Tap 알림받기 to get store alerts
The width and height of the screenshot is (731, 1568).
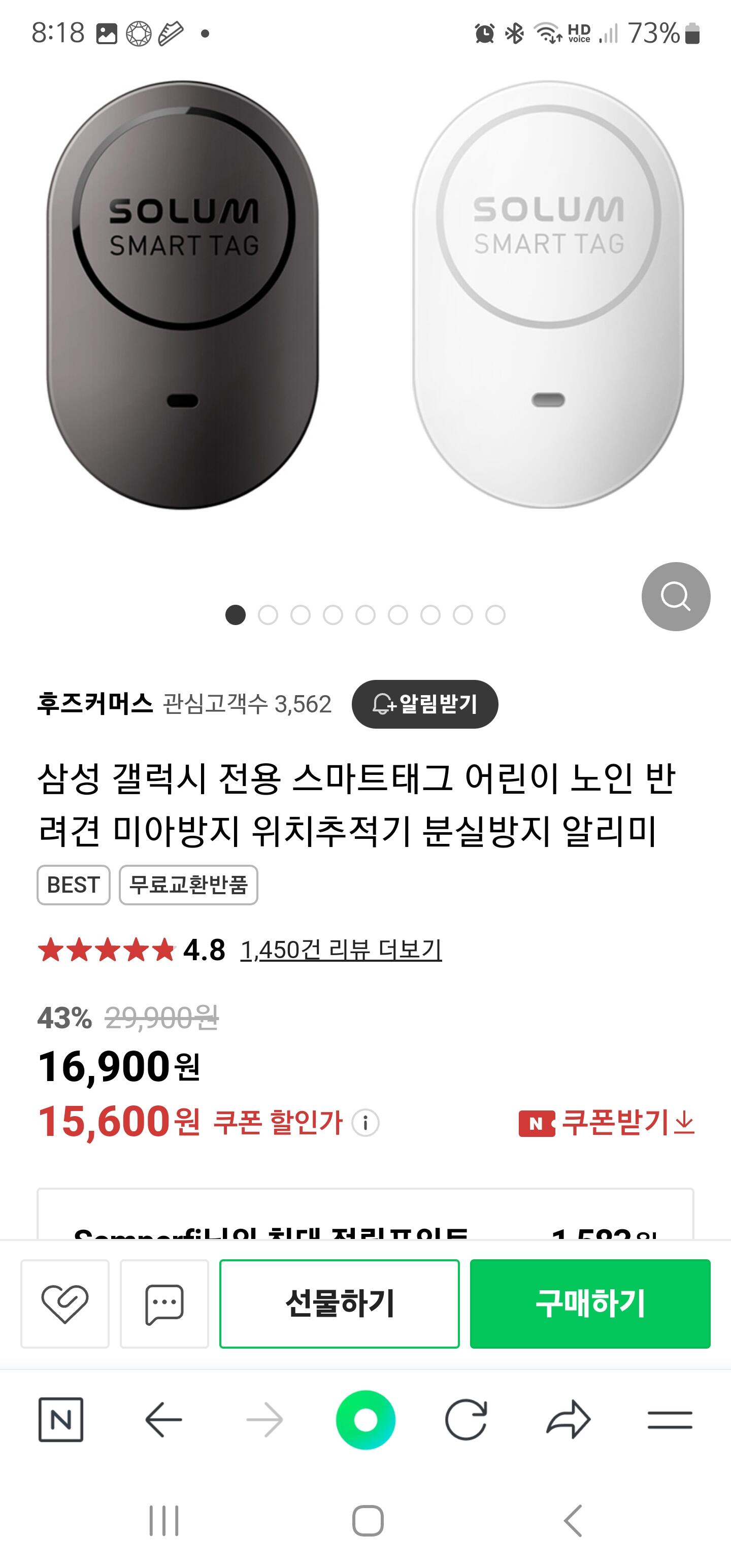(425, 704)
